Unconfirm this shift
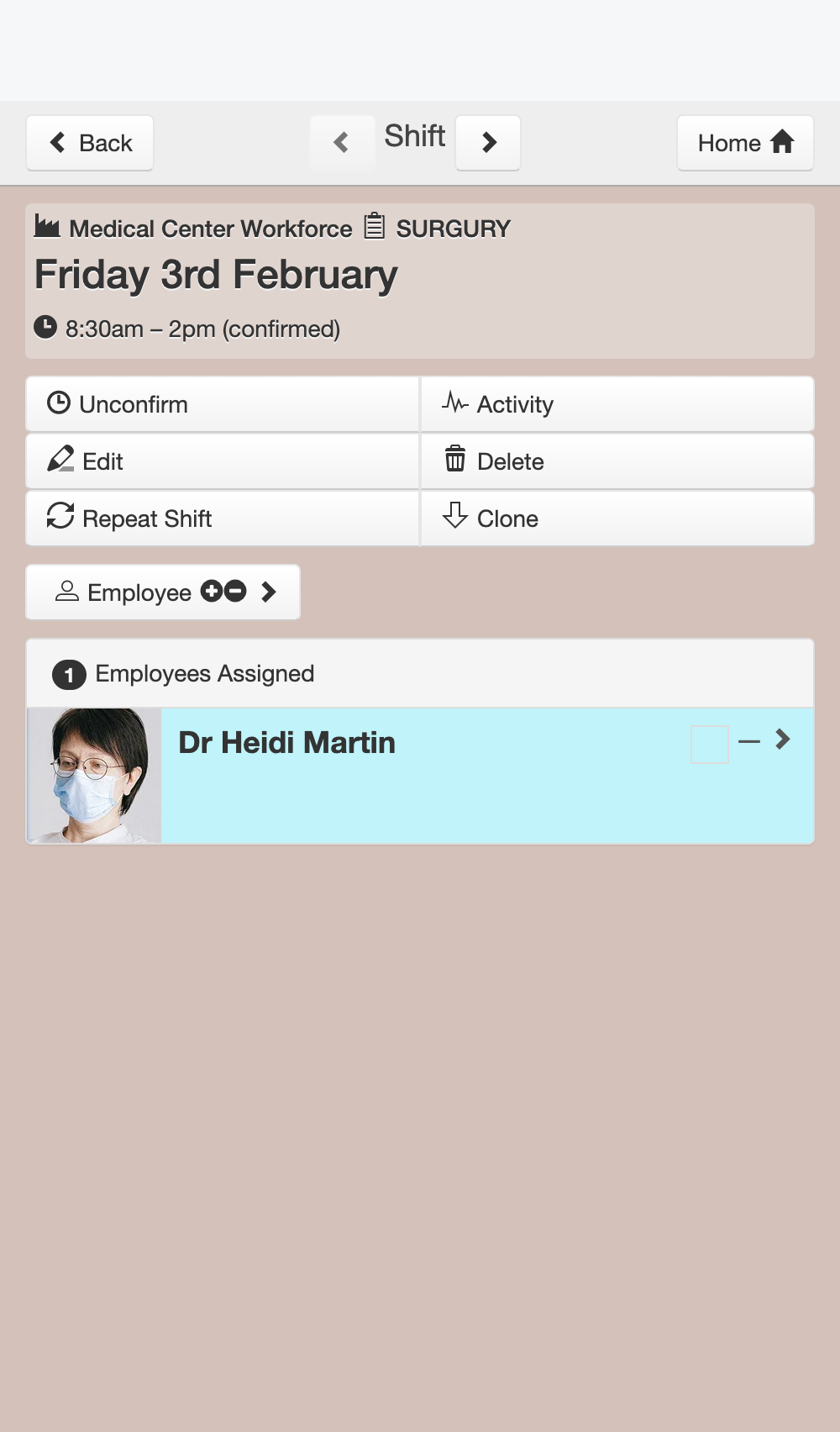The width and height of the screenshot is (840, 1432). (223, 404)
